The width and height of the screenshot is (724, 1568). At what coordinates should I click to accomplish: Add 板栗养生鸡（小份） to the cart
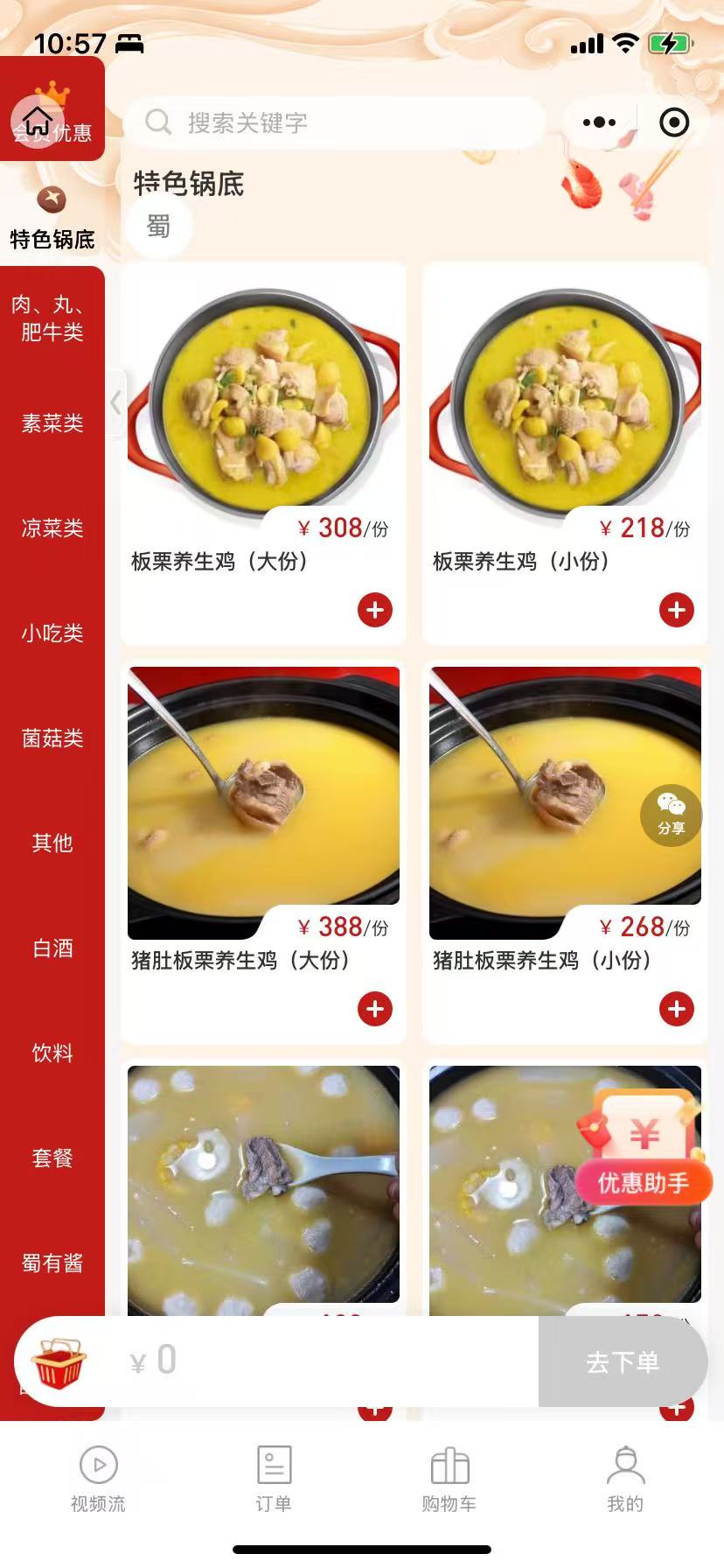click(677, 610)
